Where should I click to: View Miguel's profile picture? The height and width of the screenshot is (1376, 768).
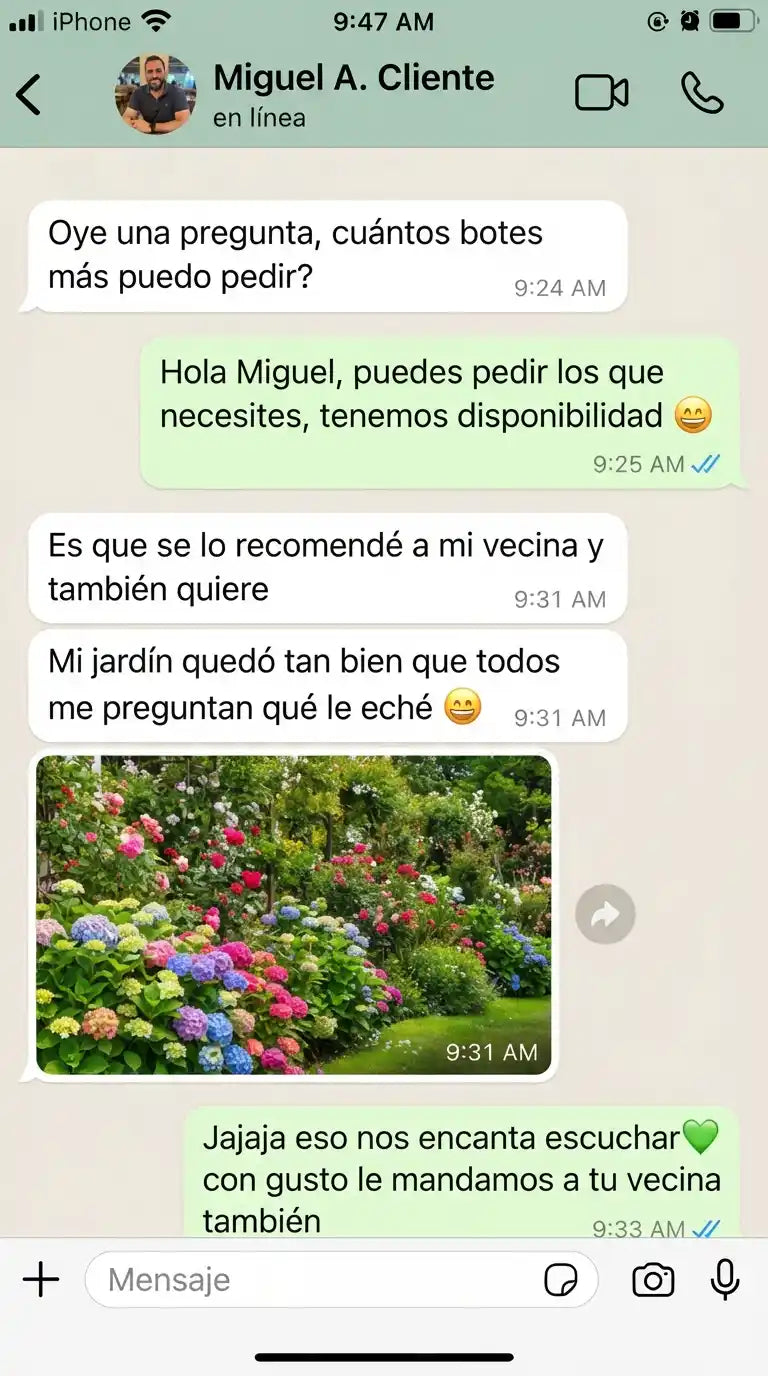[x=156, y=94]
